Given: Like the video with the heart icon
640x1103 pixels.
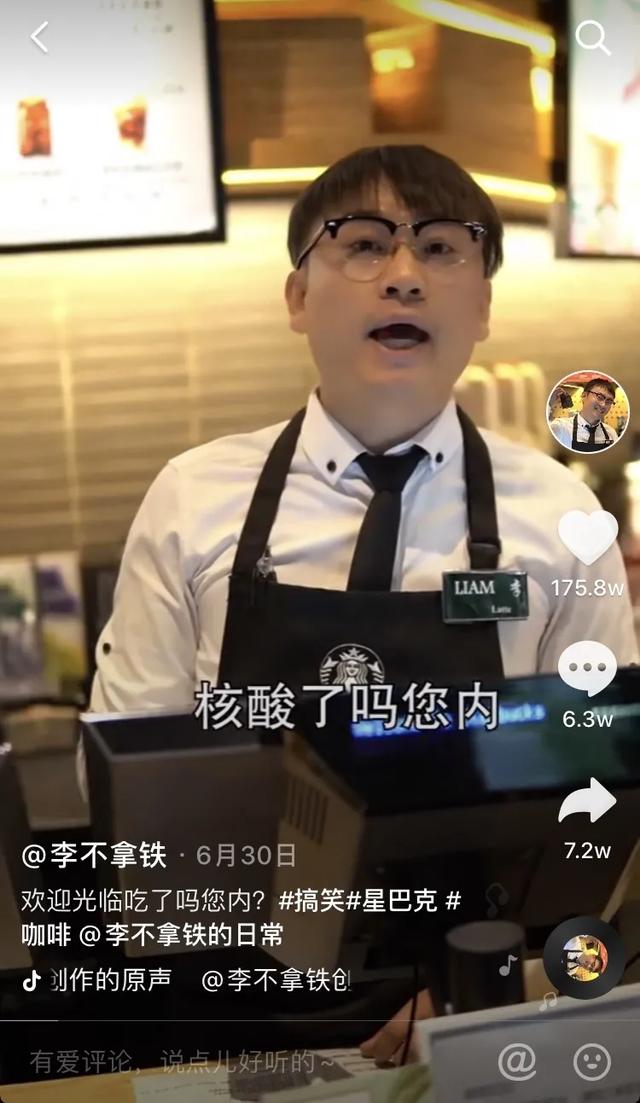Looking at the screenshot, I should pos(587,538).
